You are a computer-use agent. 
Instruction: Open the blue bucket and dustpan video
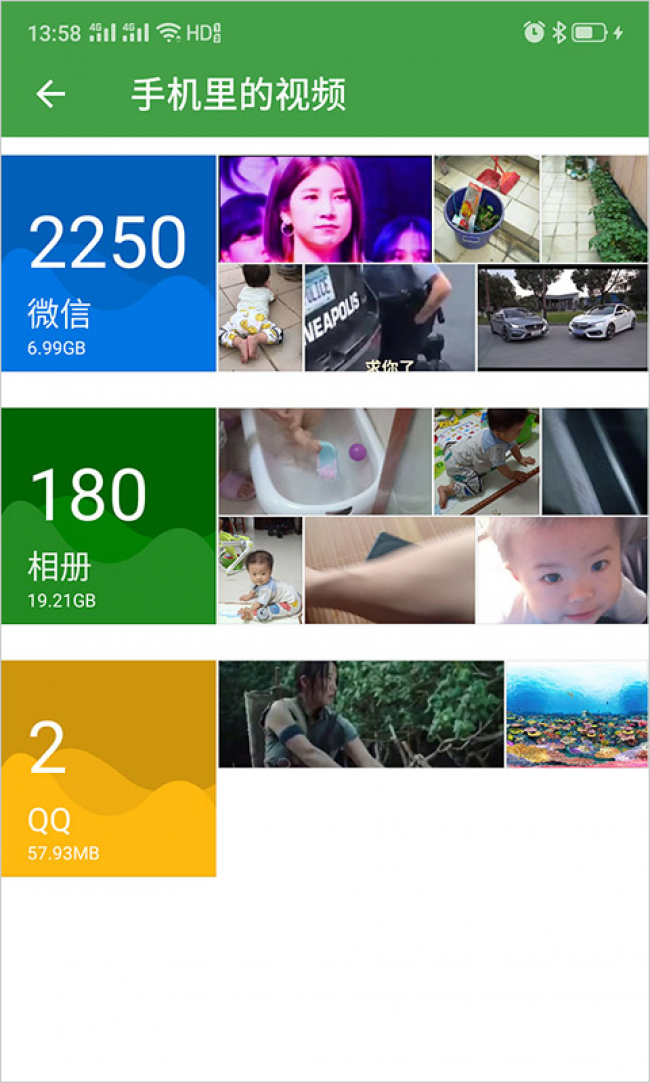click(486, 209)
